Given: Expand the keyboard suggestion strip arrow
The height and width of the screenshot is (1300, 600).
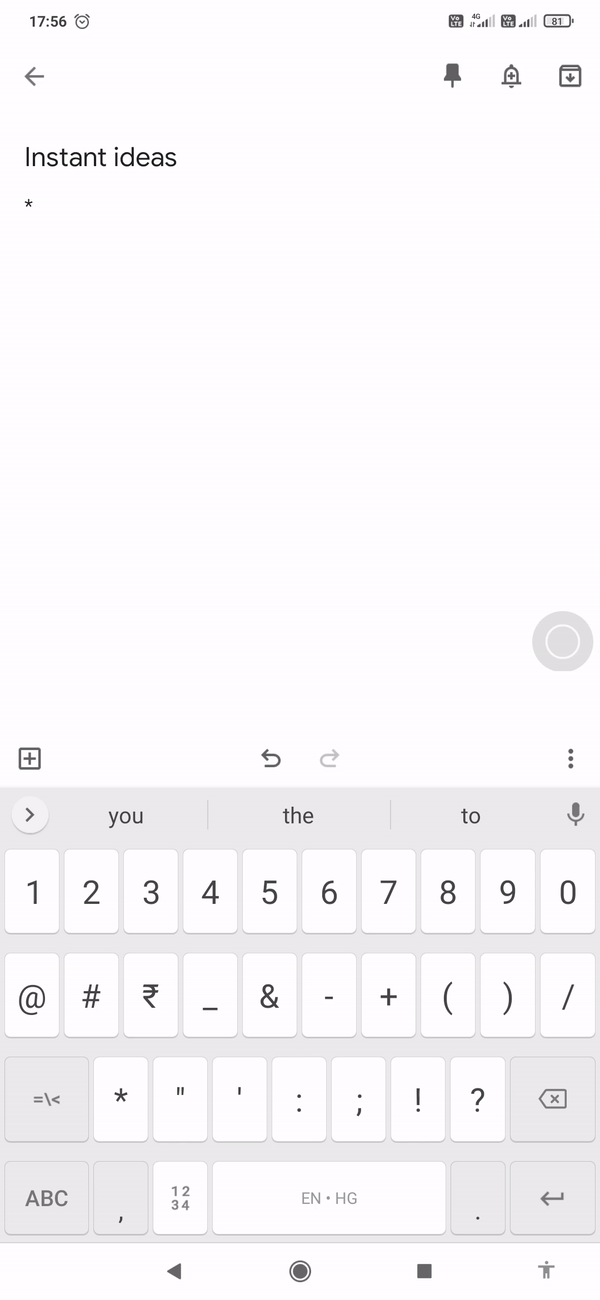Looking at the screenshot, I should coord(30,815).
